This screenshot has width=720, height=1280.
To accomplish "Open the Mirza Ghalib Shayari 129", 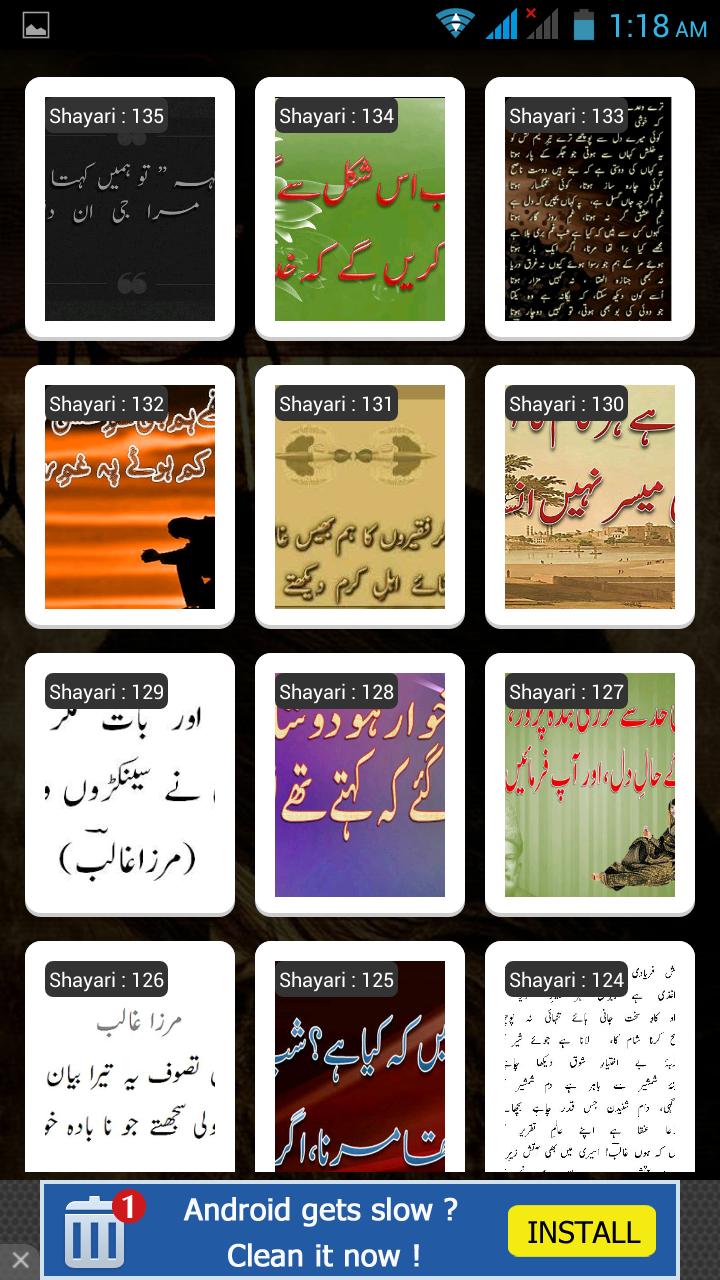I will 129,785.
